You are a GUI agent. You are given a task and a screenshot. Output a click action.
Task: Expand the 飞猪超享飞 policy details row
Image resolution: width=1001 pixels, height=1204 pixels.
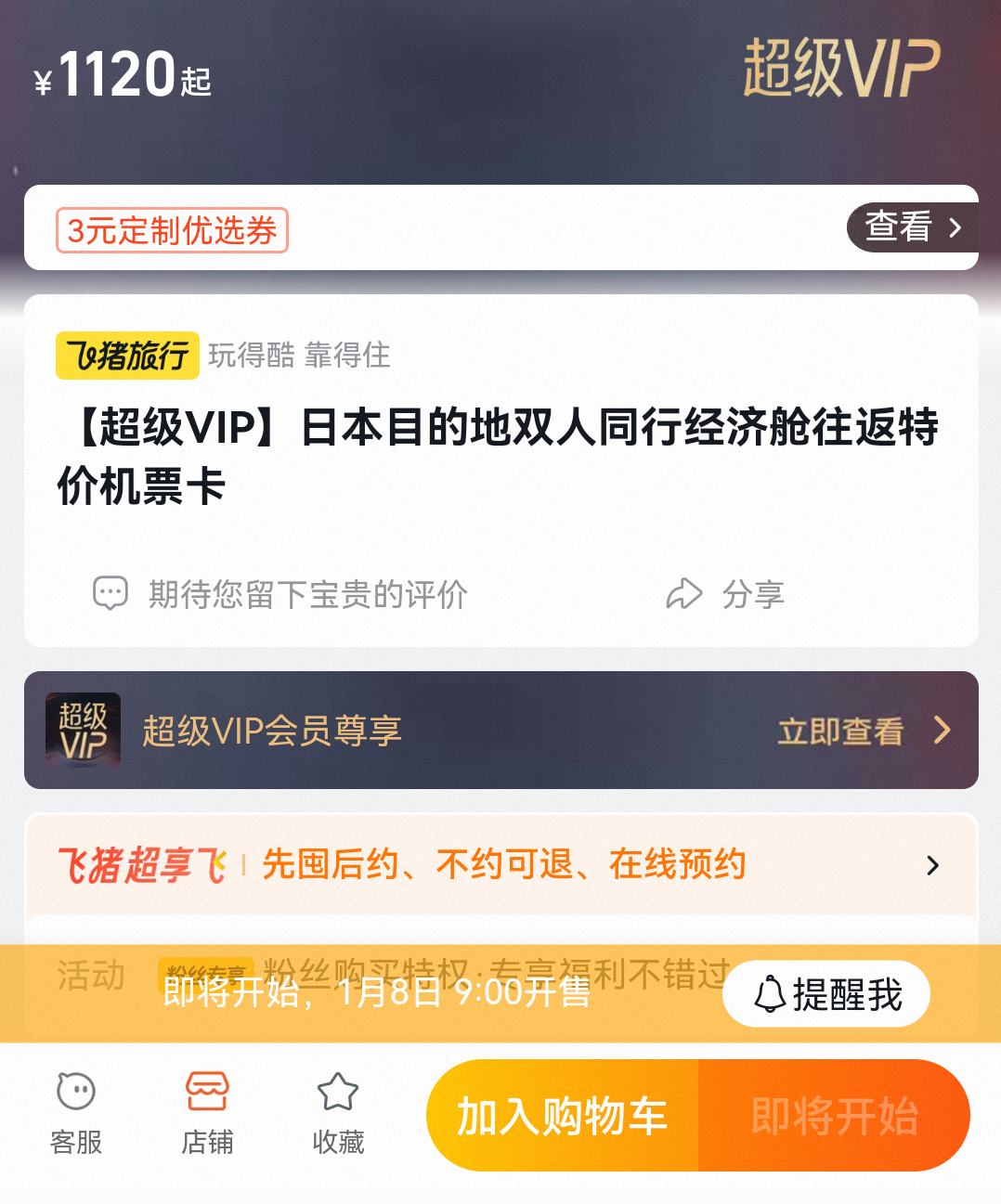point(932,865)
